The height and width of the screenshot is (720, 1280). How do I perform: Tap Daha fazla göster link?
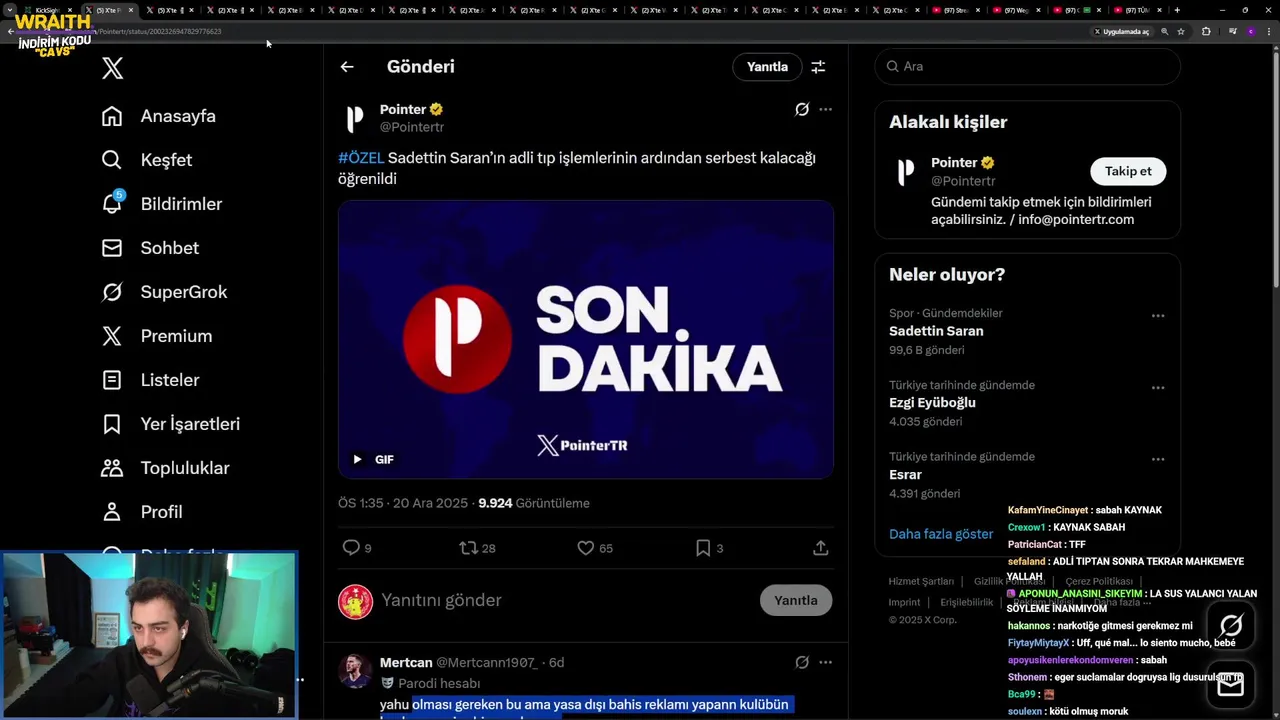(x=941, y=534)
